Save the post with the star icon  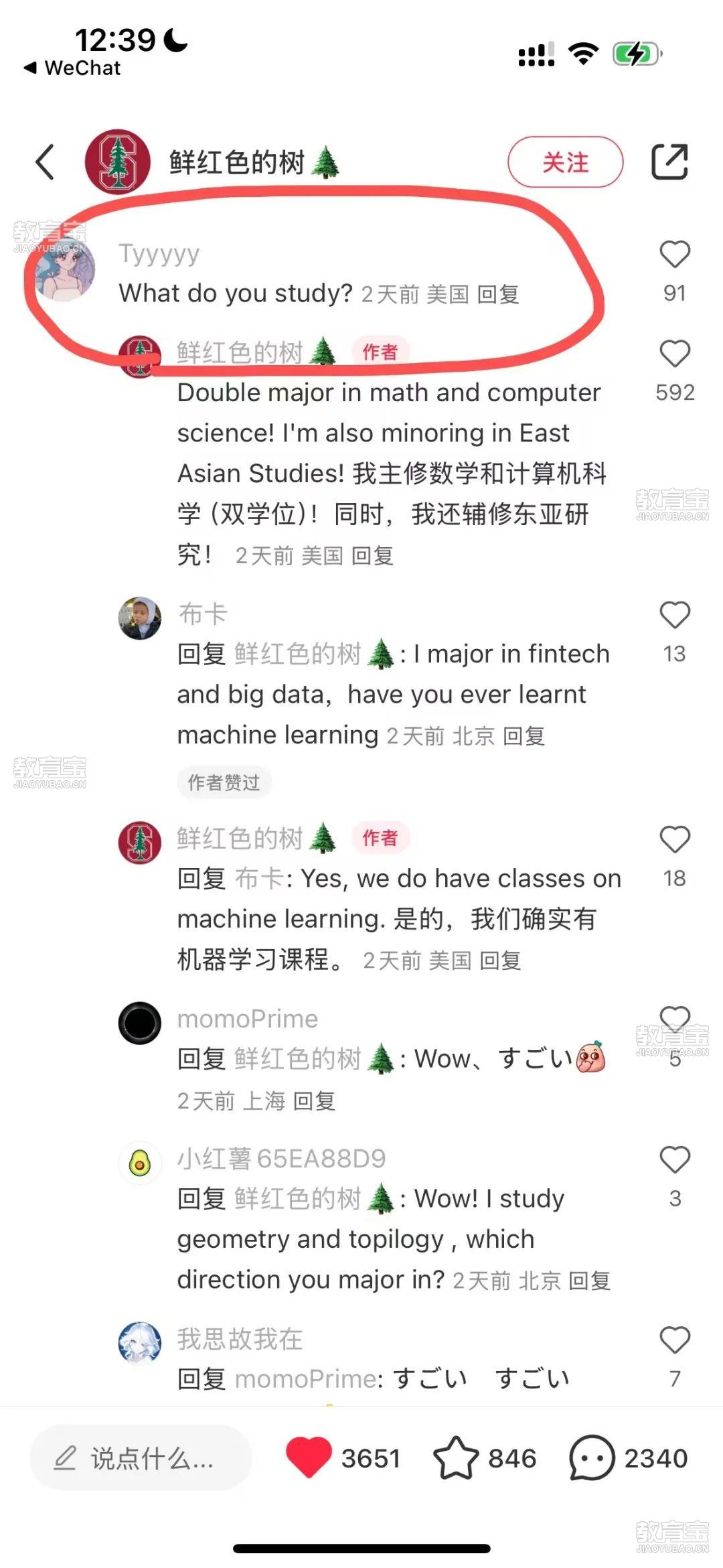pos(456,1457)
